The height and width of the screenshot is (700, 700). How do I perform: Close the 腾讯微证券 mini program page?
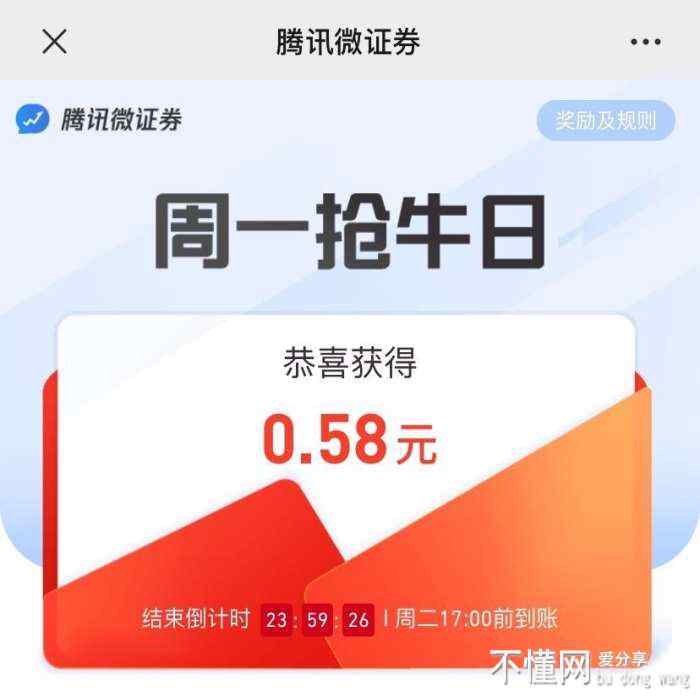click(x=54, y=41)
